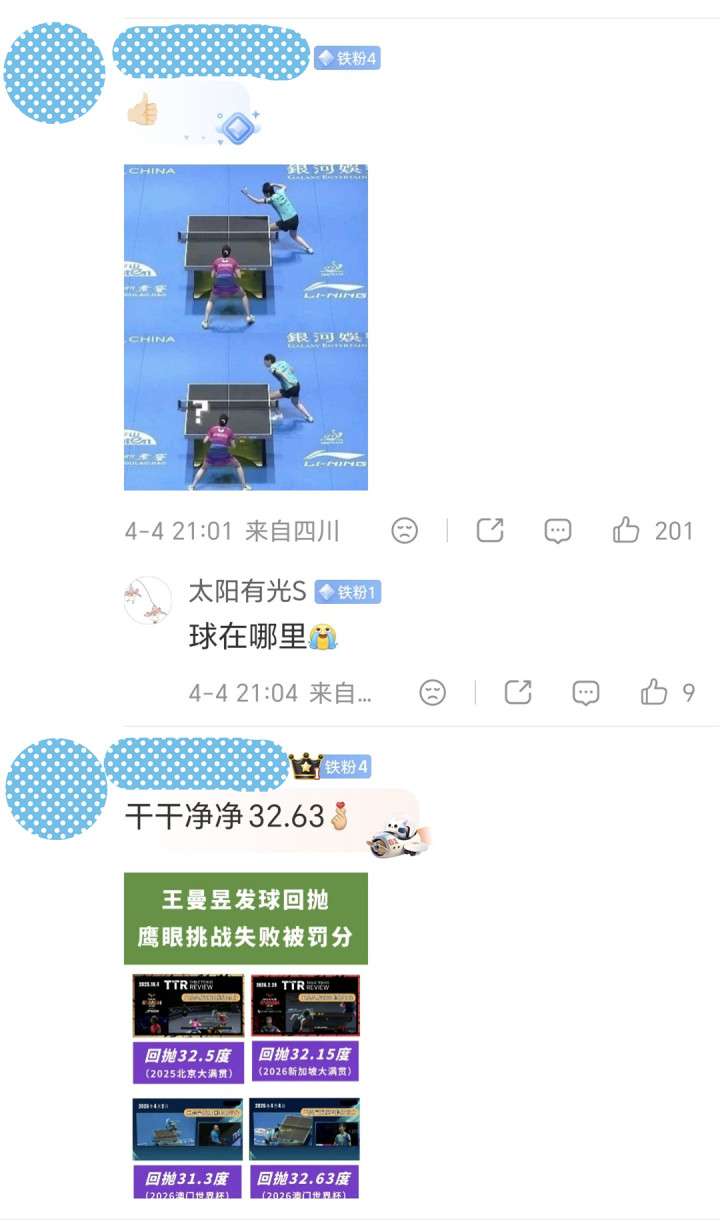Open the 王曼昱发球回抛 image
The image size is (720, 1220).
pos(245,1035)
